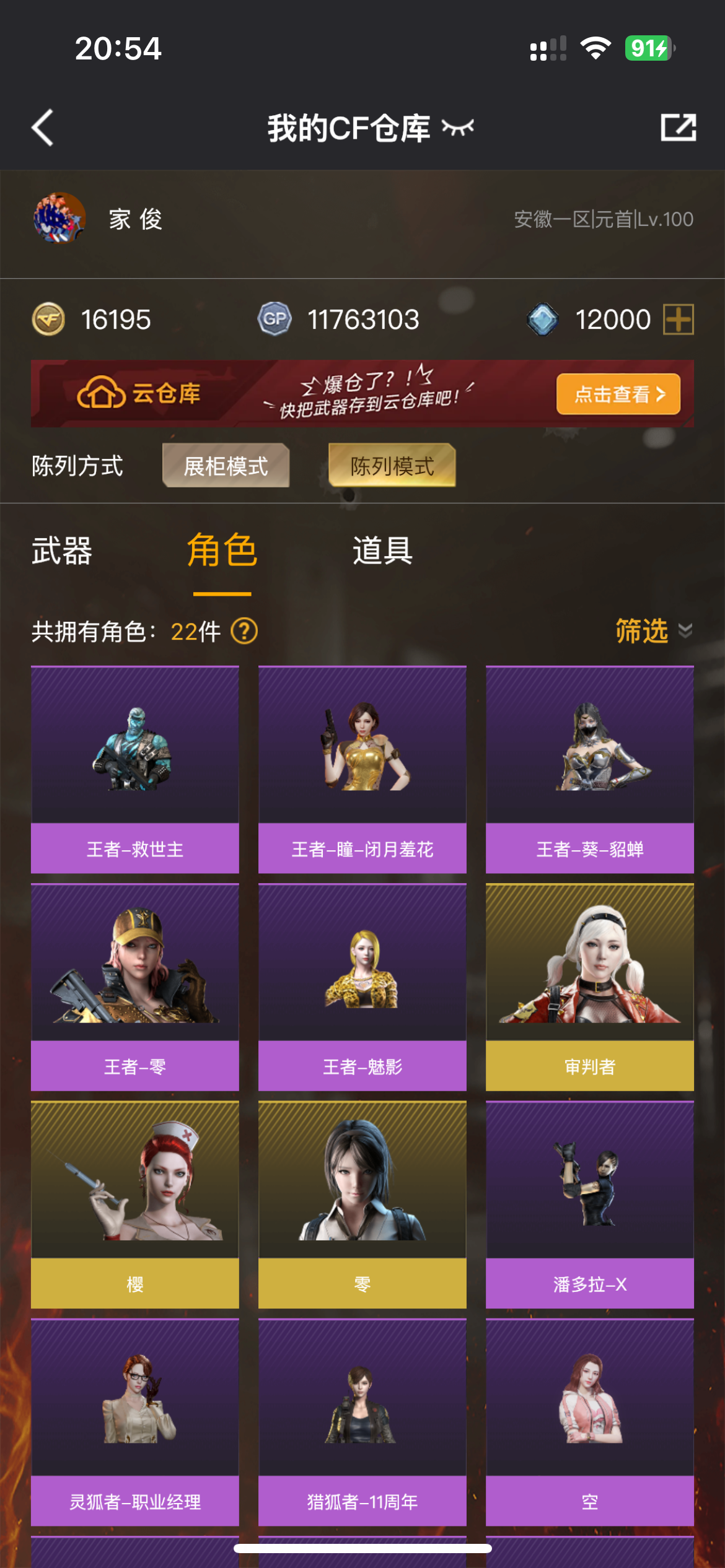Viewport: 725px width, 1568px height.
Task: Open the 王者-葵-貂蝉 character card
Action: (589, 769)
